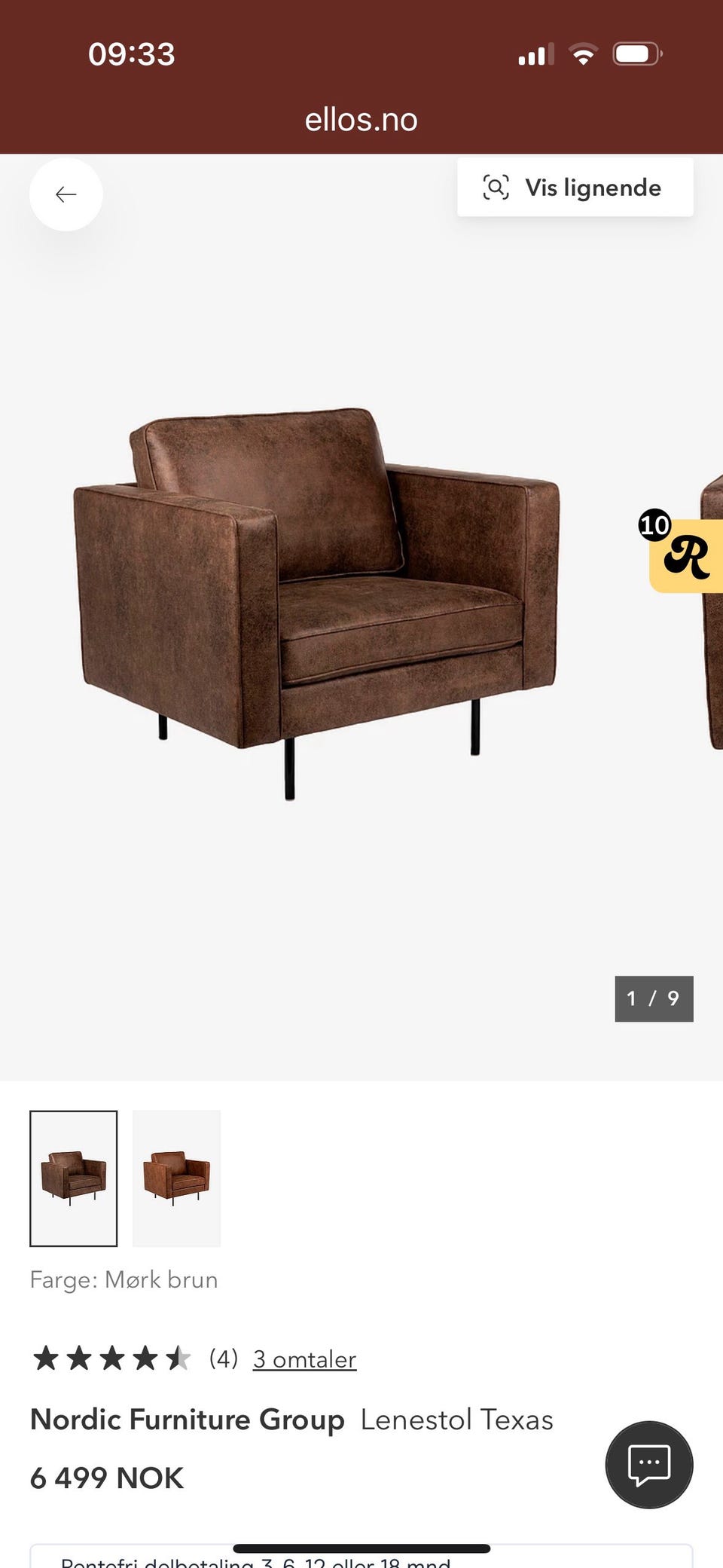Open the yellow R badge widget
This screenshot has height=1568, width=723.
coord(685,555)
